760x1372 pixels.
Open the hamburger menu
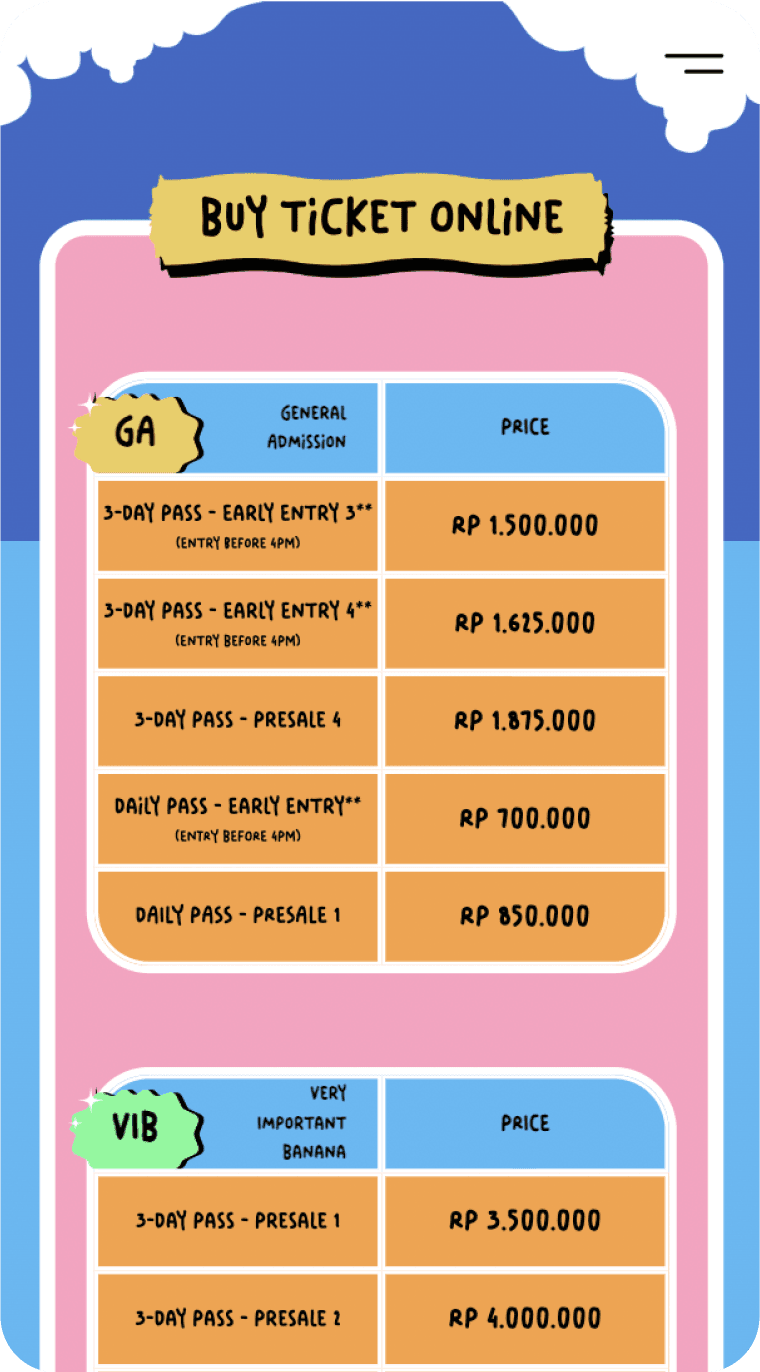tap(694, 63)
